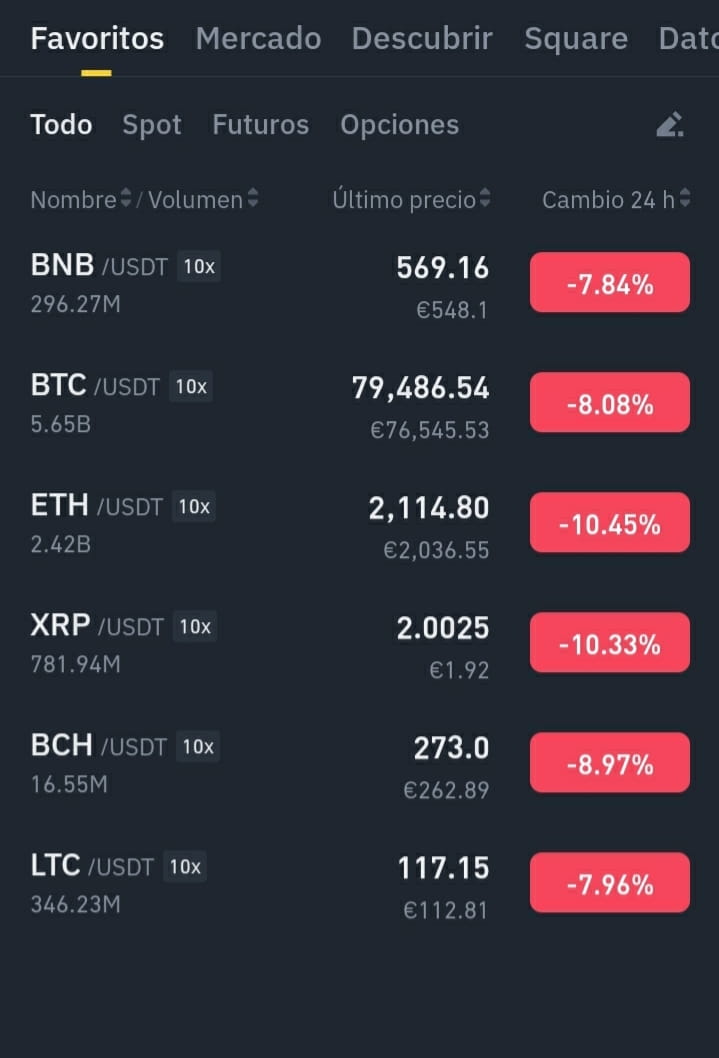View the BCH/USDT market row

[x=360, y=764]
